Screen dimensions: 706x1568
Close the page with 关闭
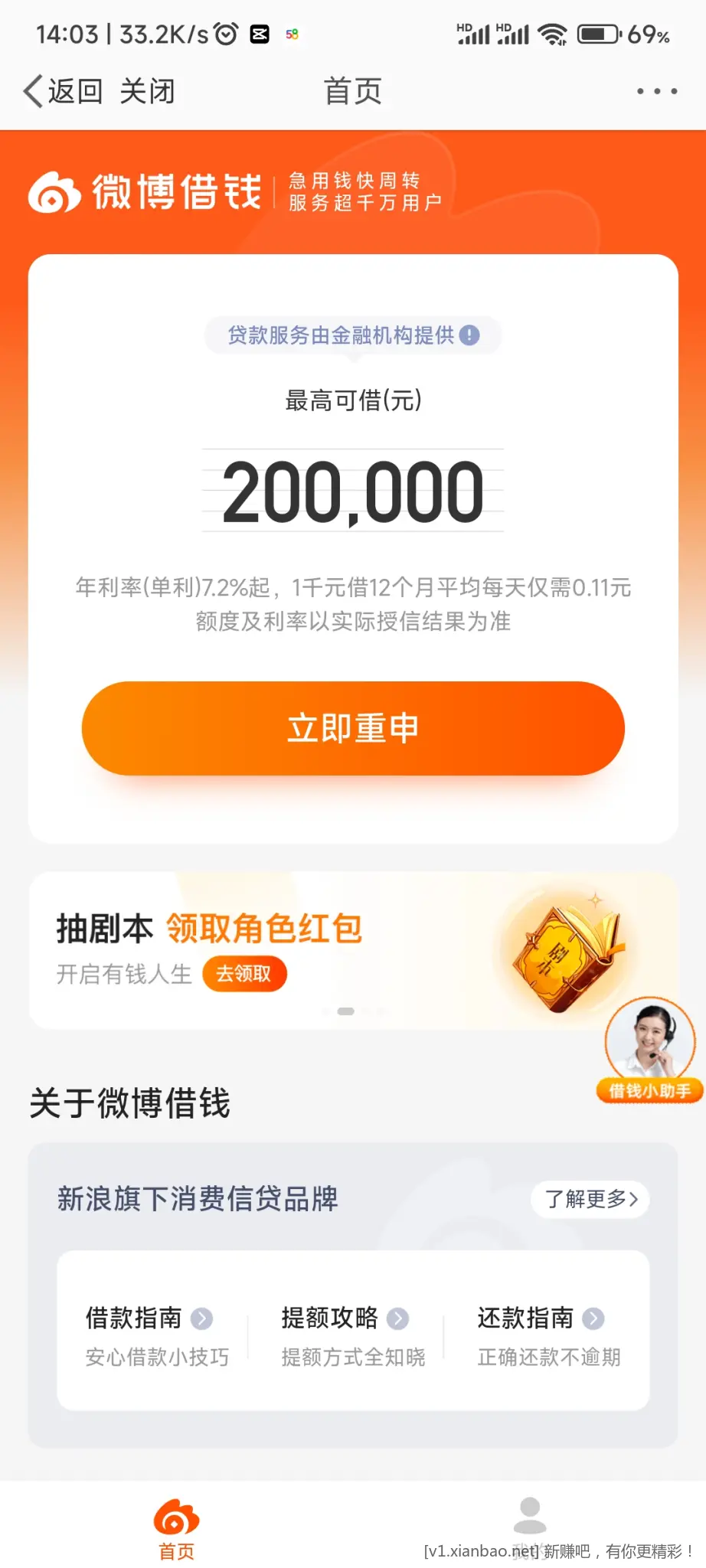pyautogui.click(x=148, y=92)
